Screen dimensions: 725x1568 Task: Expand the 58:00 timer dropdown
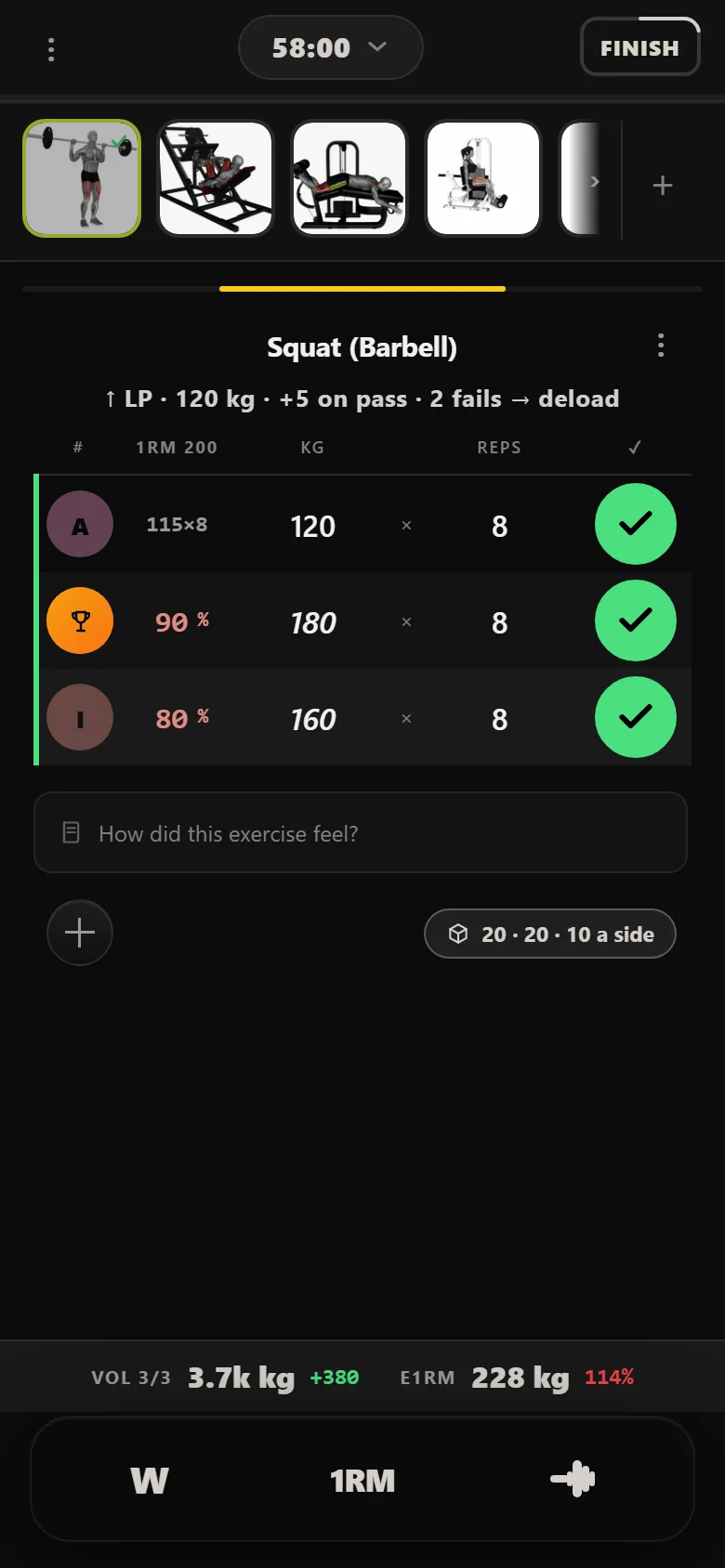331,47
